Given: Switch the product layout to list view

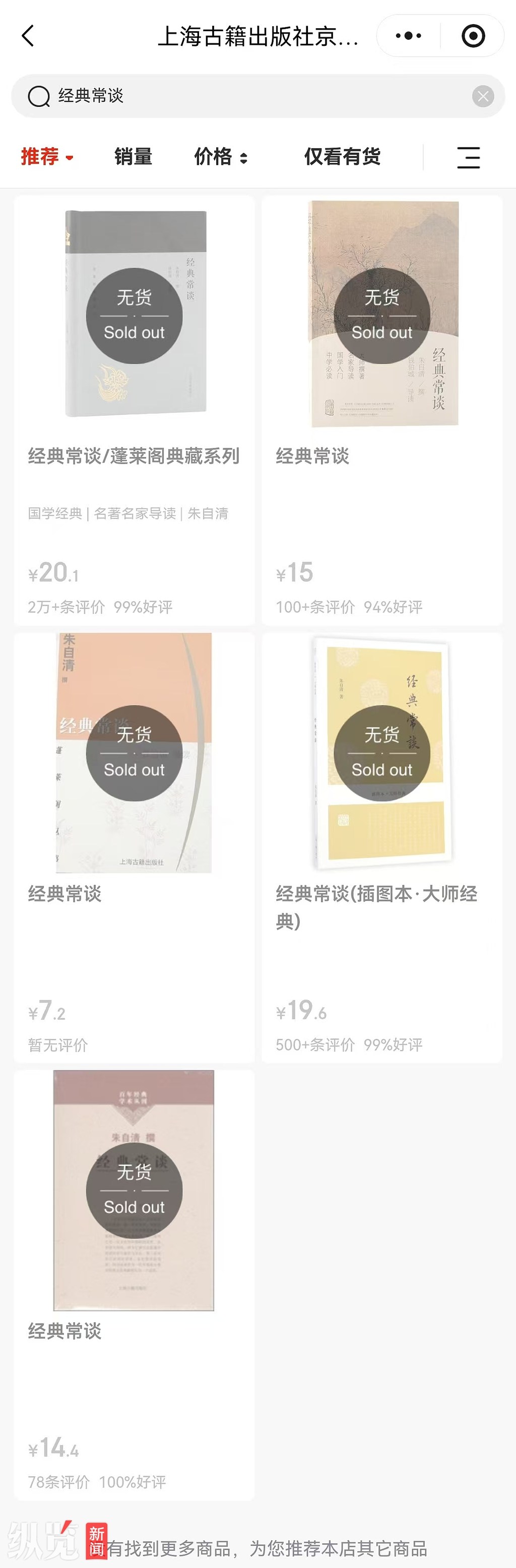Looking at the screenshot, I should (x=468, y=157).
